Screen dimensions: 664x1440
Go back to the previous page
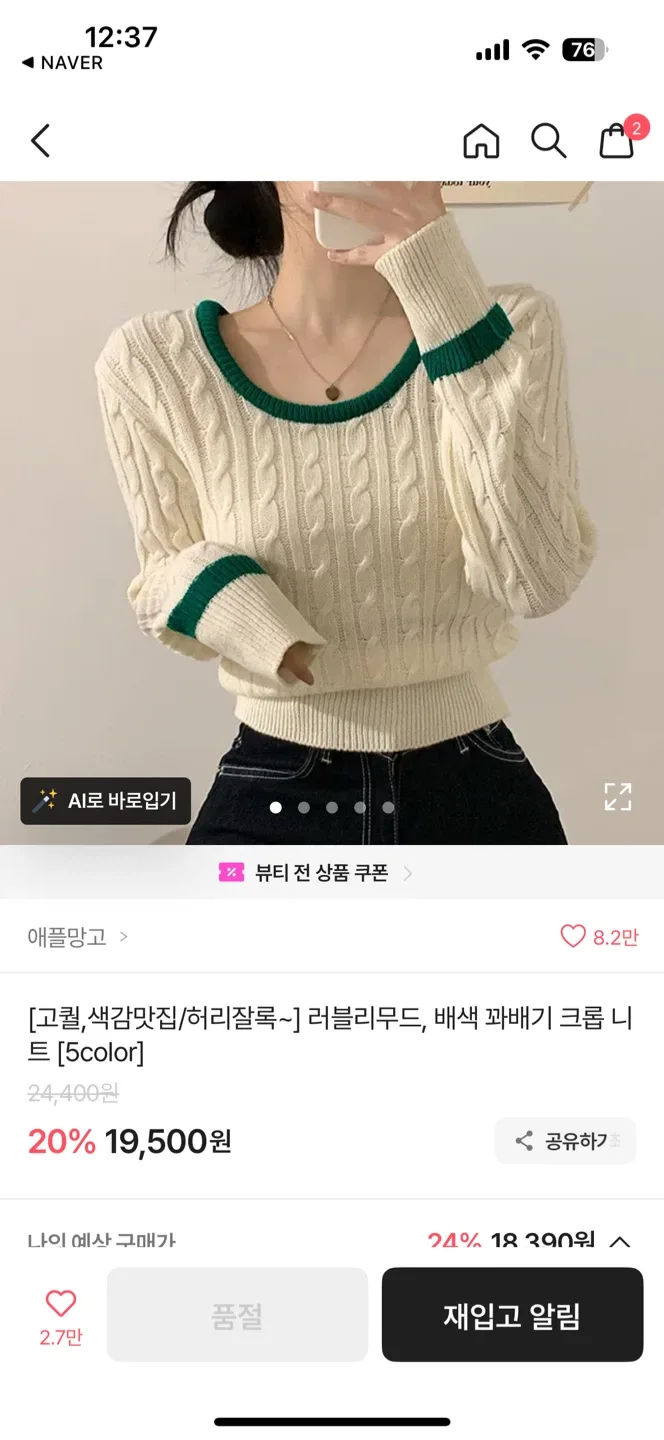[40, 141]
